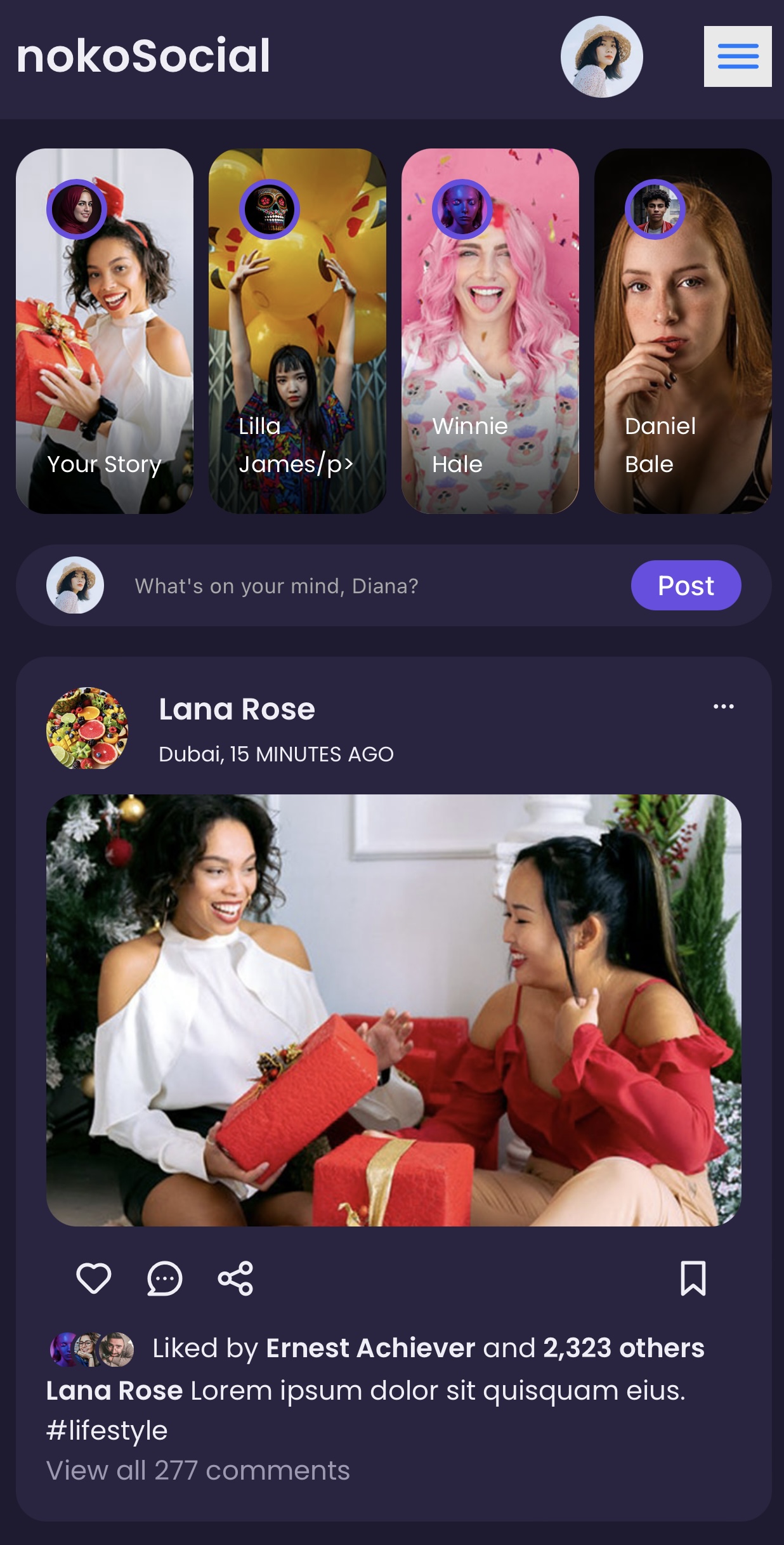
Task: Open Your Story card
Action: 105,331
